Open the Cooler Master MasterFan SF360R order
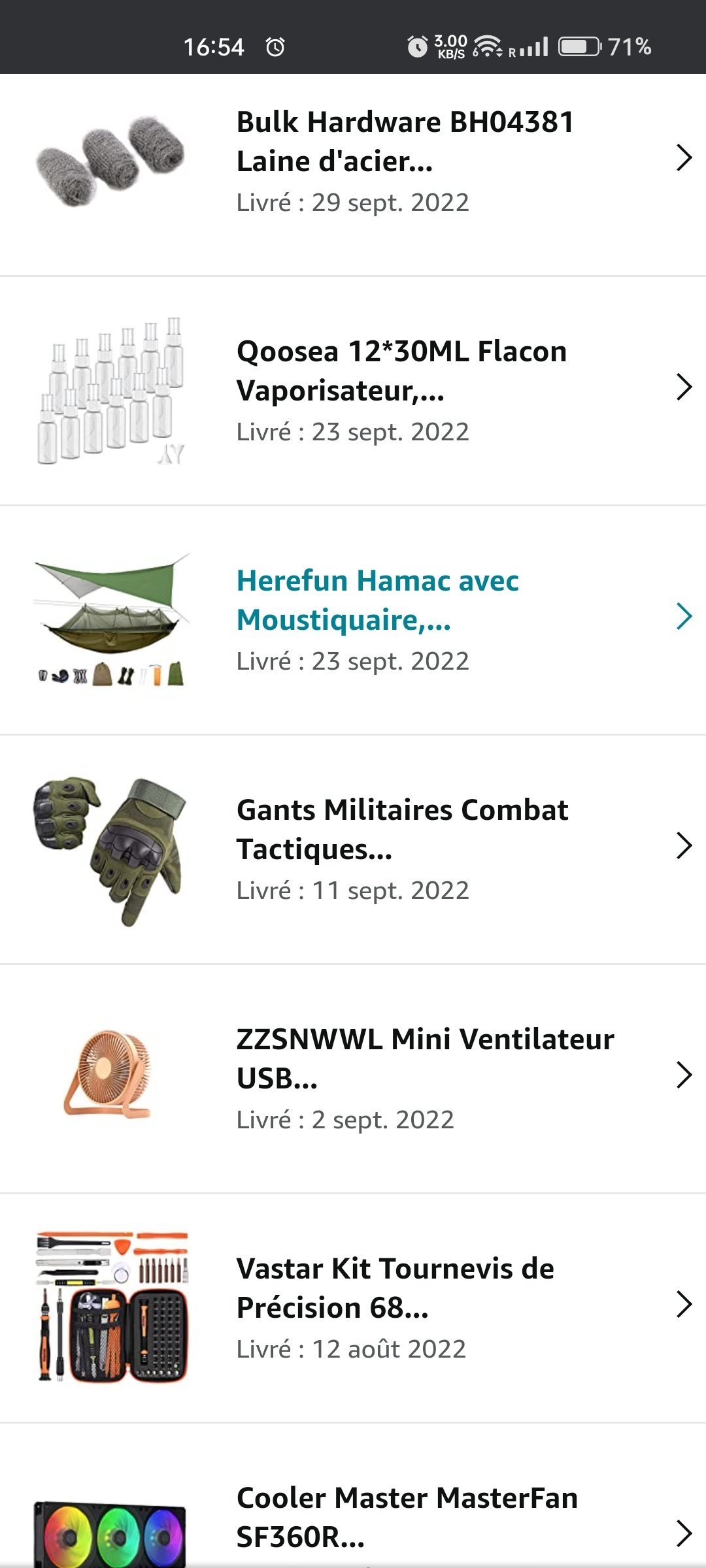This screenshot has height=1568, width=706. [x=353, y=1496]
